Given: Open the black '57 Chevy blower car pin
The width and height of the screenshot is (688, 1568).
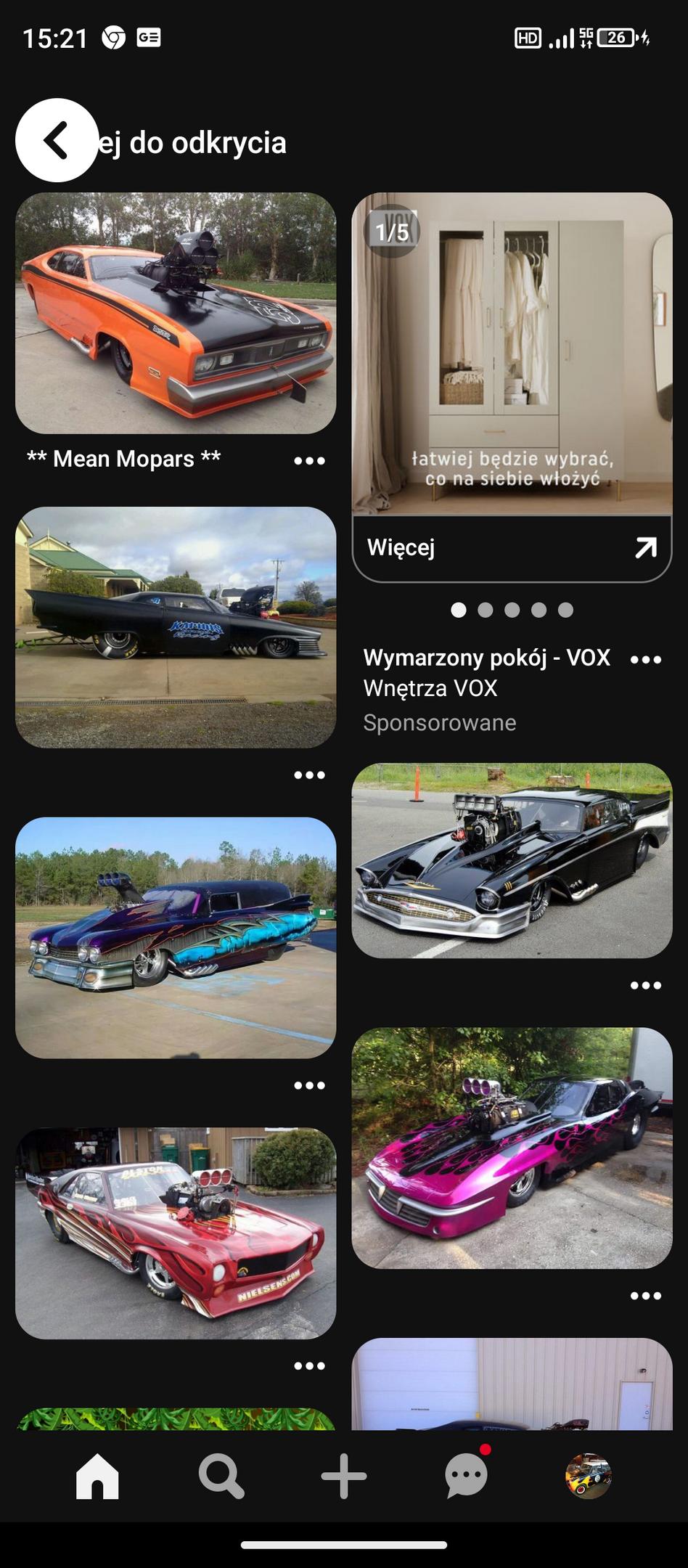Looking at the screenshot, I should click(512, 860).
